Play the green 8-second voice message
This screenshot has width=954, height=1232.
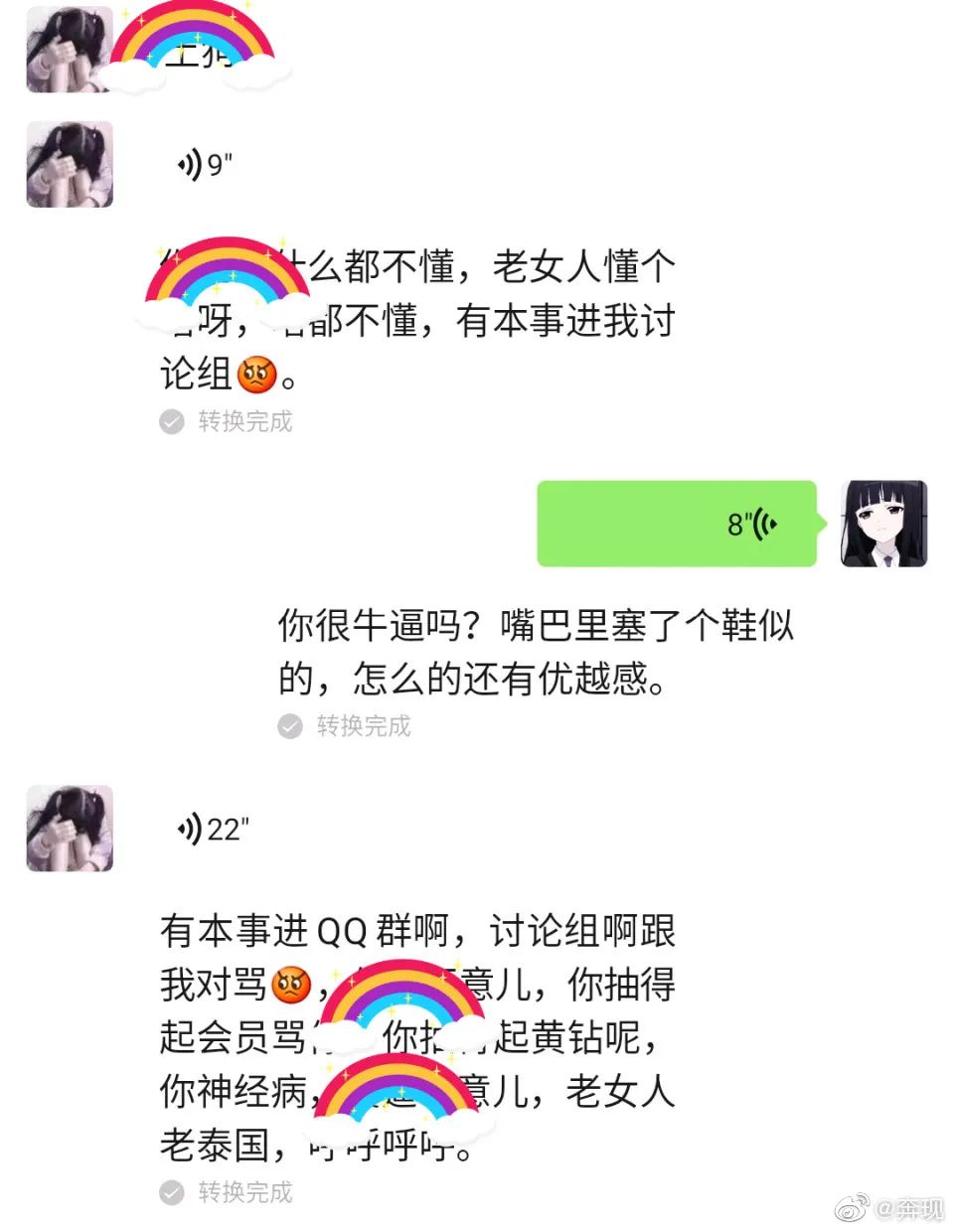coord(677,524)
